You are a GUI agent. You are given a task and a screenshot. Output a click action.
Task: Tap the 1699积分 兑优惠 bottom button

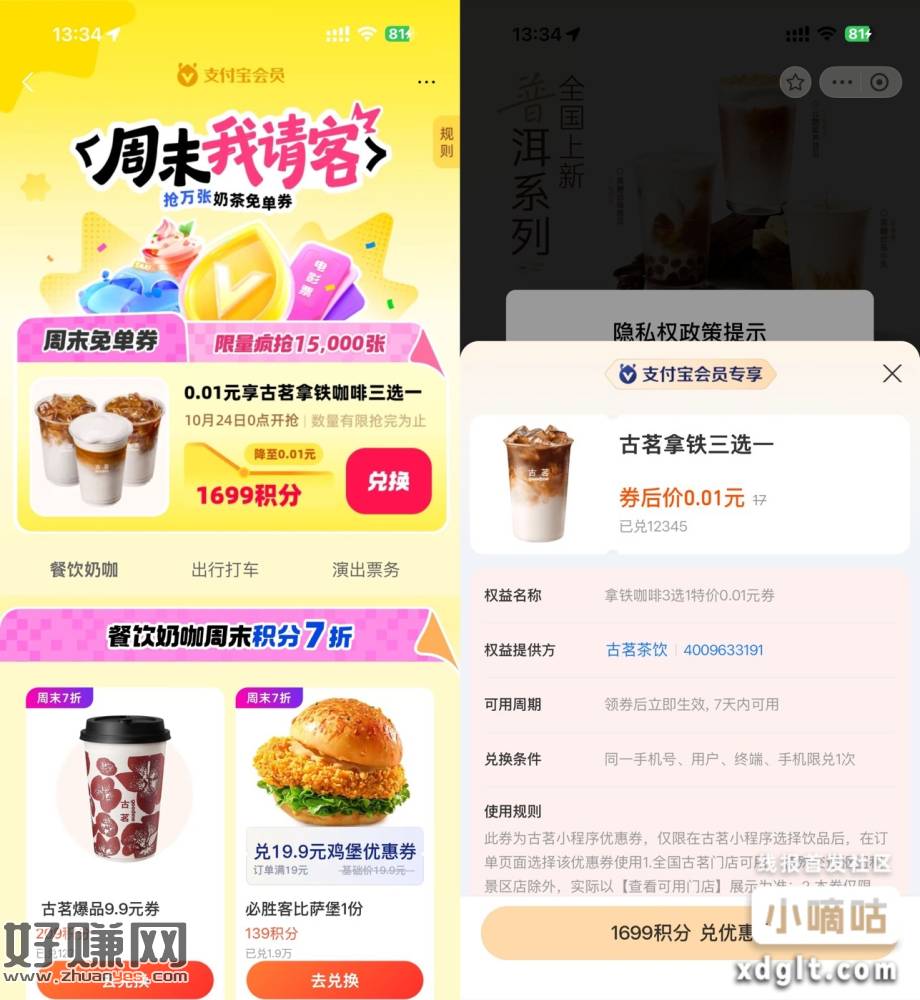(690, 932)
